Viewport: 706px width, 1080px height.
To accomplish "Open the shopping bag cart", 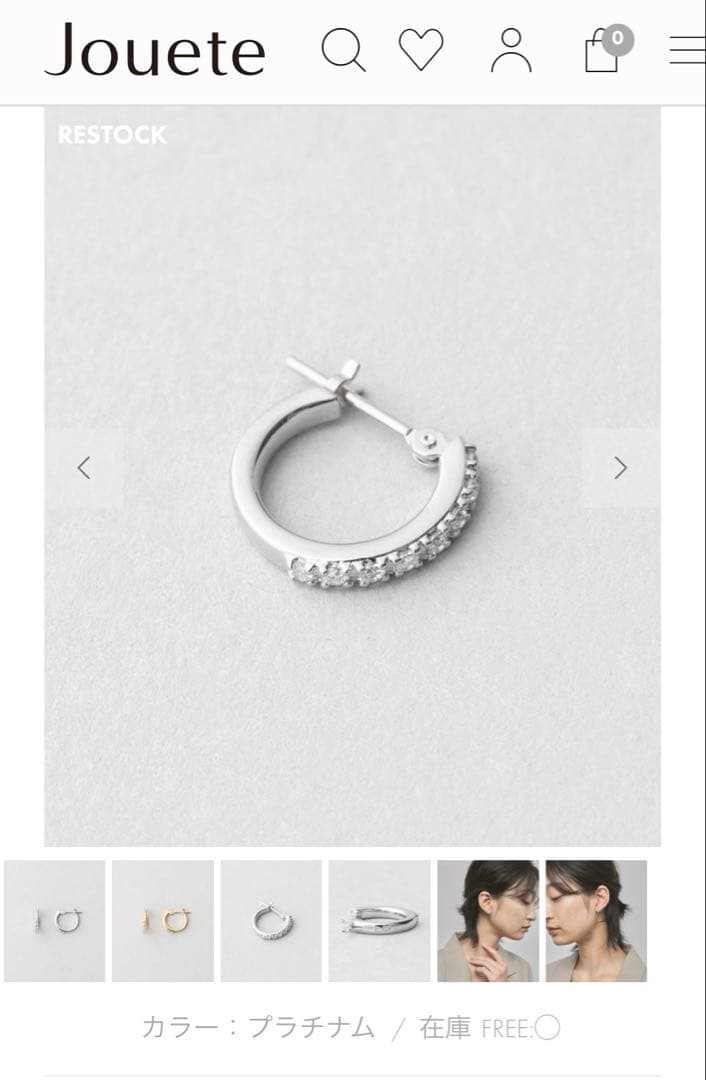I will [x=603, y=50].
